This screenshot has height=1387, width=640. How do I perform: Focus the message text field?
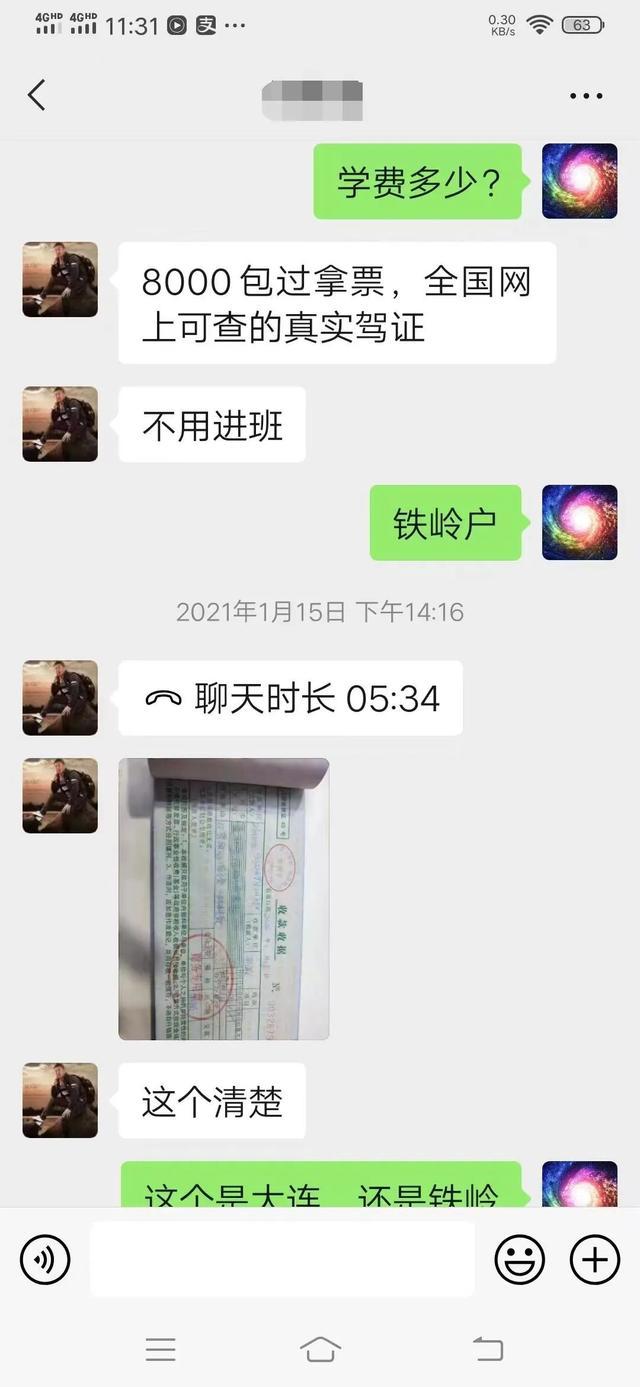[x=282, y=1259]
